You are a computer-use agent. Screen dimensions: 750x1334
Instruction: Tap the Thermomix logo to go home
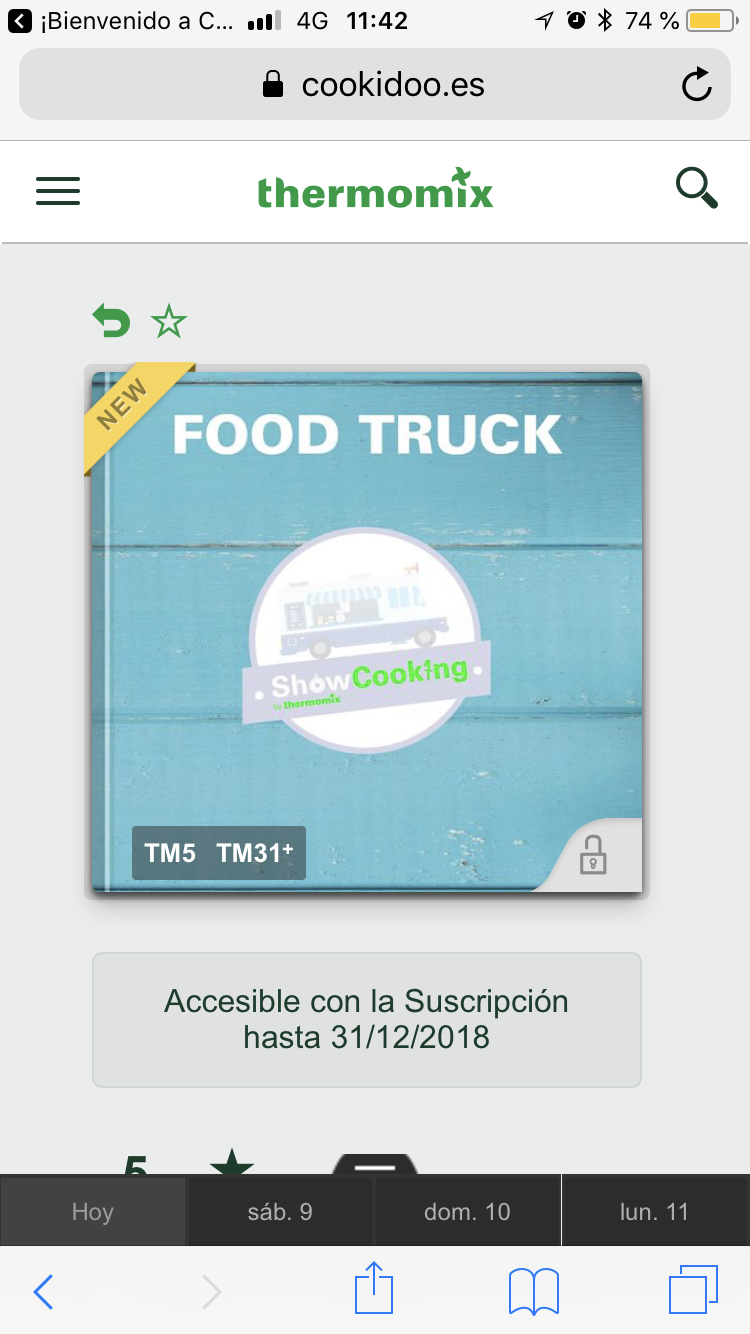(x=375, y=189)
